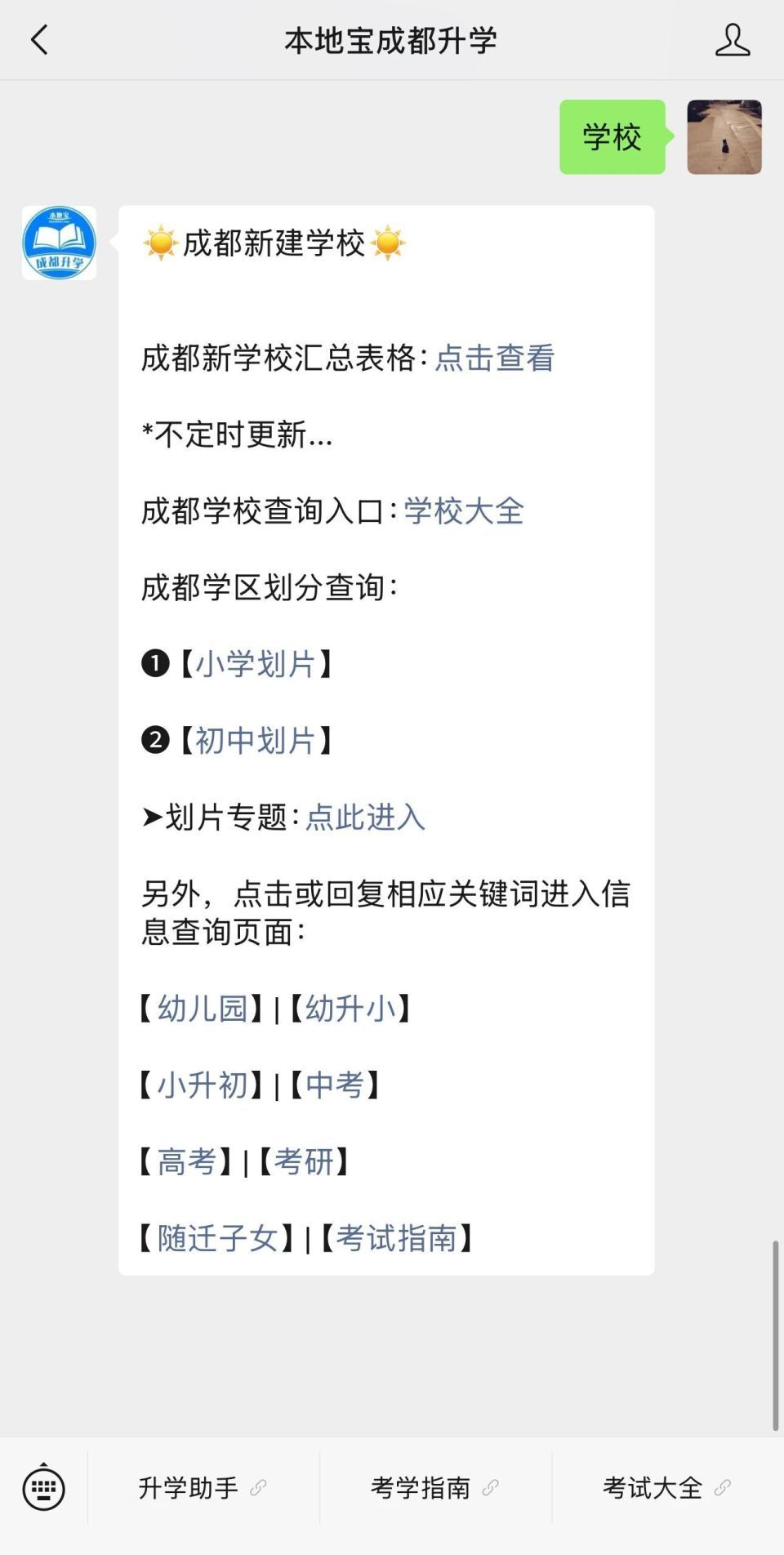This screenshot has width=784, height=1555.
Task: Open the 初中划片 link
Action: pyautogui.click(x=255, y=741)
